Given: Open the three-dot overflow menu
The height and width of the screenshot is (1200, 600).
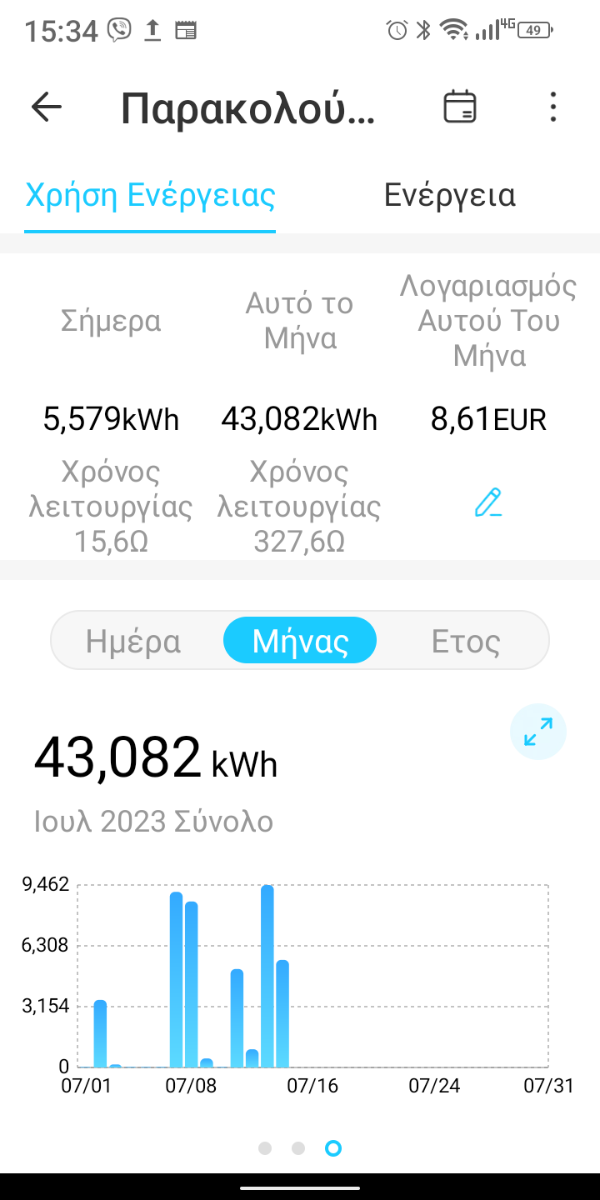Looking at the screenshot, I should point(553,107).
